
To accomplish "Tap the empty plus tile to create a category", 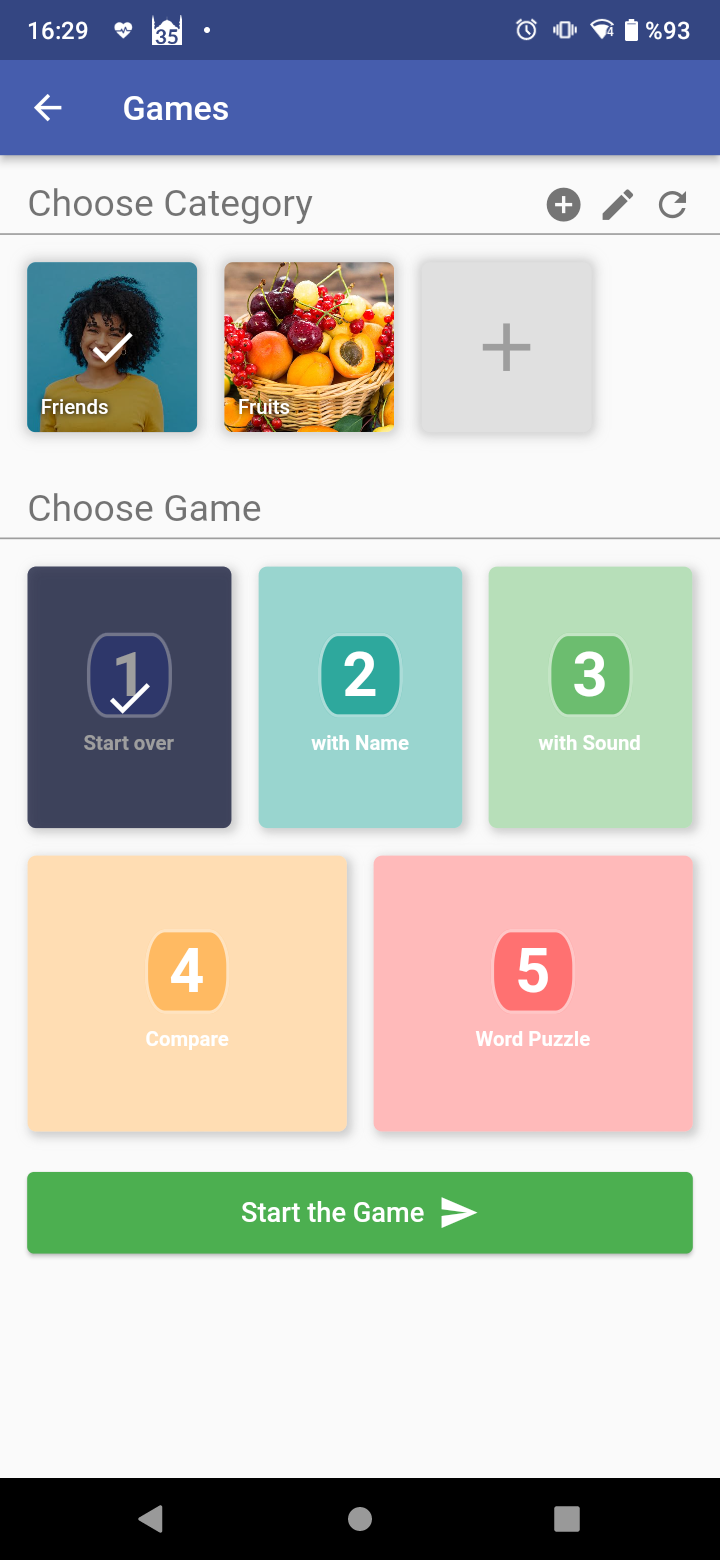I will 506,347.
